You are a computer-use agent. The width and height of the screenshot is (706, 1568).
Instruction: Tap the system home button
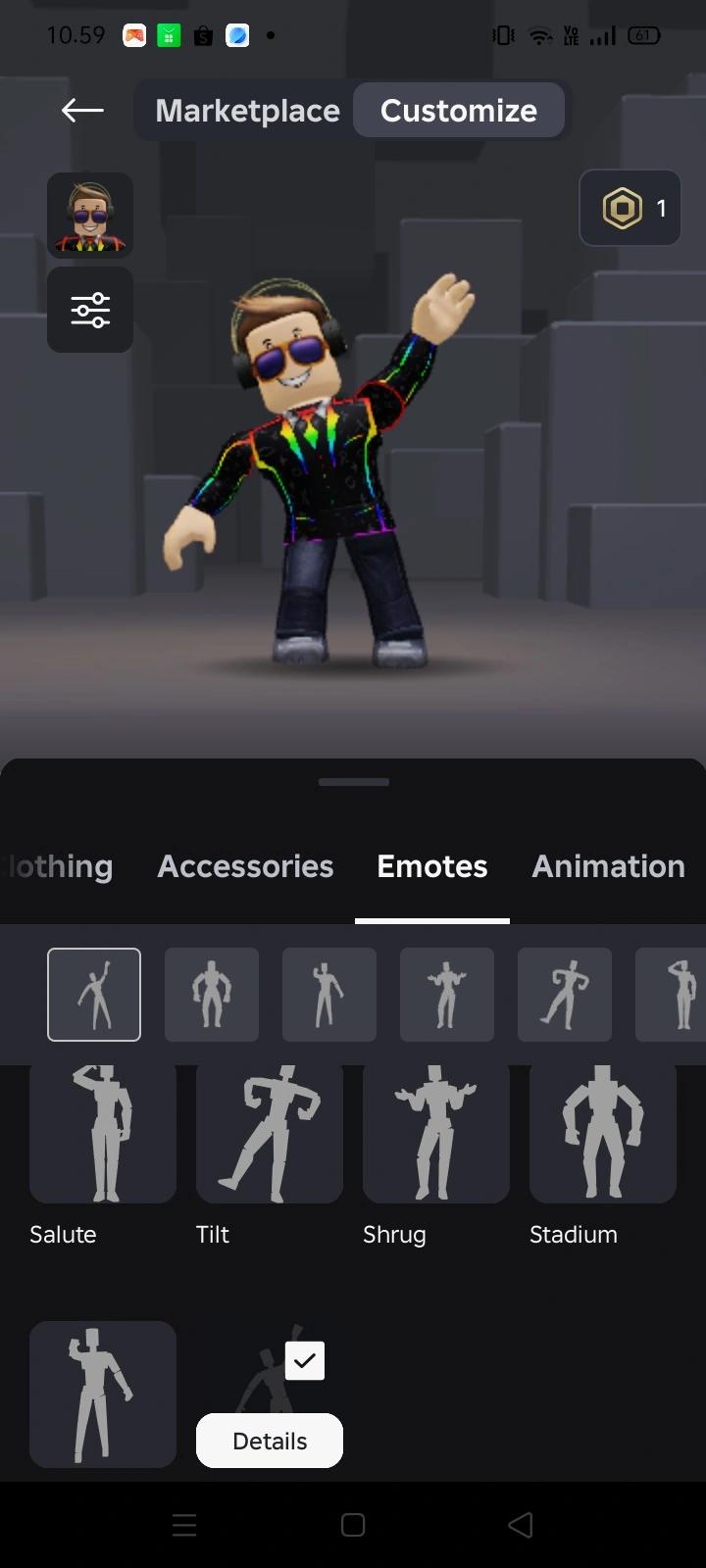[353, 1525]
